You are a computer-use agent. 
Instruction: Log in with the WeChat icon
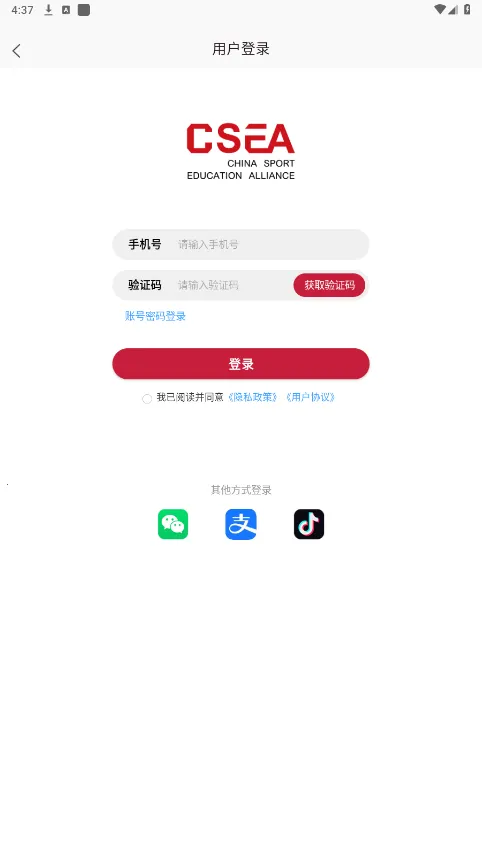(173, 524)
